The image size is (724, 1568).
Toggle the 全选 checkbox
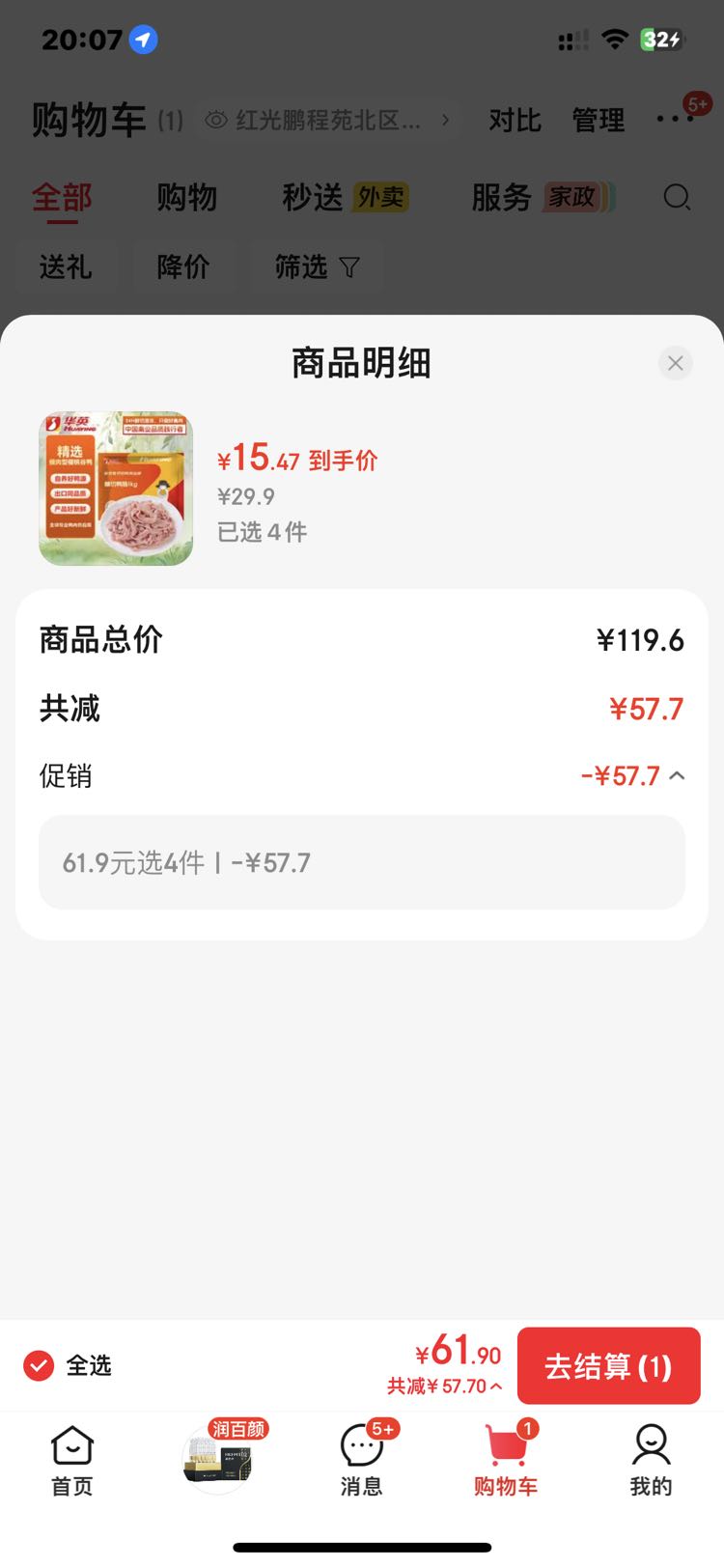(39, 1365)
